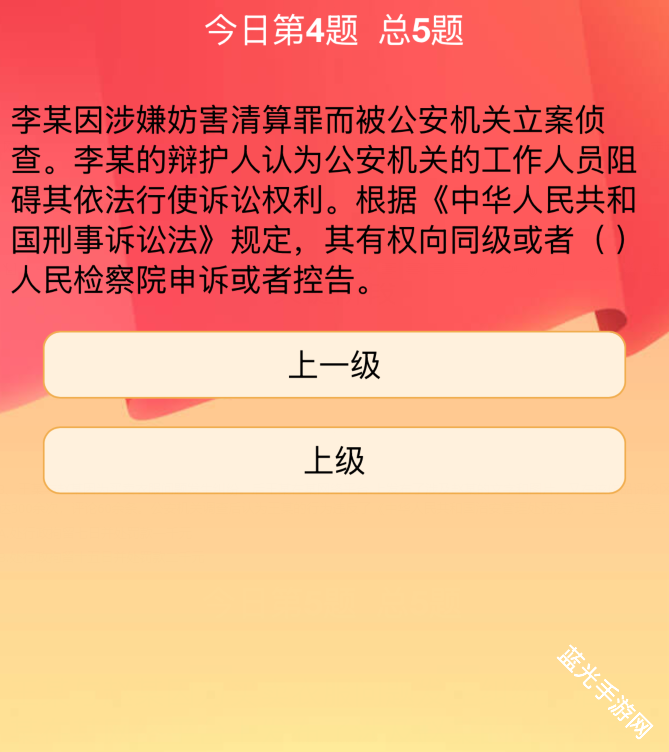
Task: Choose the answer option 上级
Action: 334,460
